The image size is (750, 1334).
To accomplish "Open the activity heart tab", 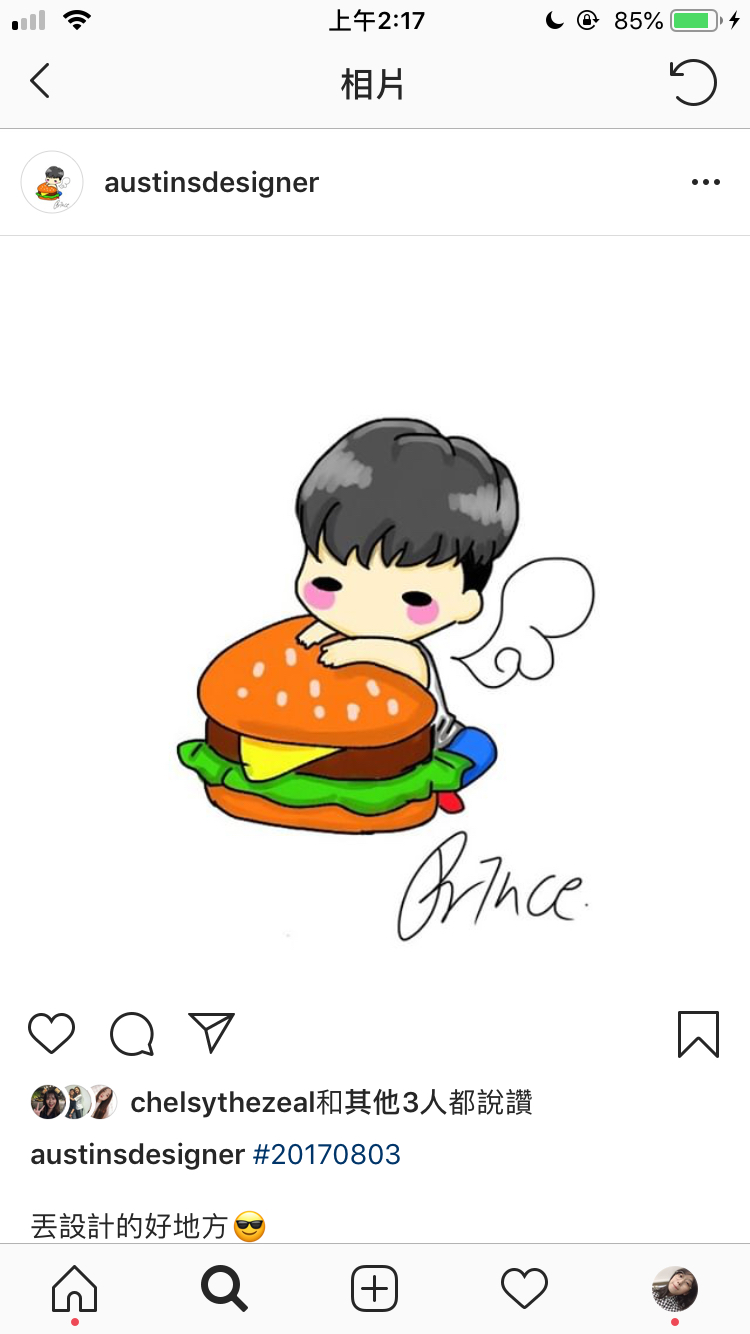I will [524, 1288].
